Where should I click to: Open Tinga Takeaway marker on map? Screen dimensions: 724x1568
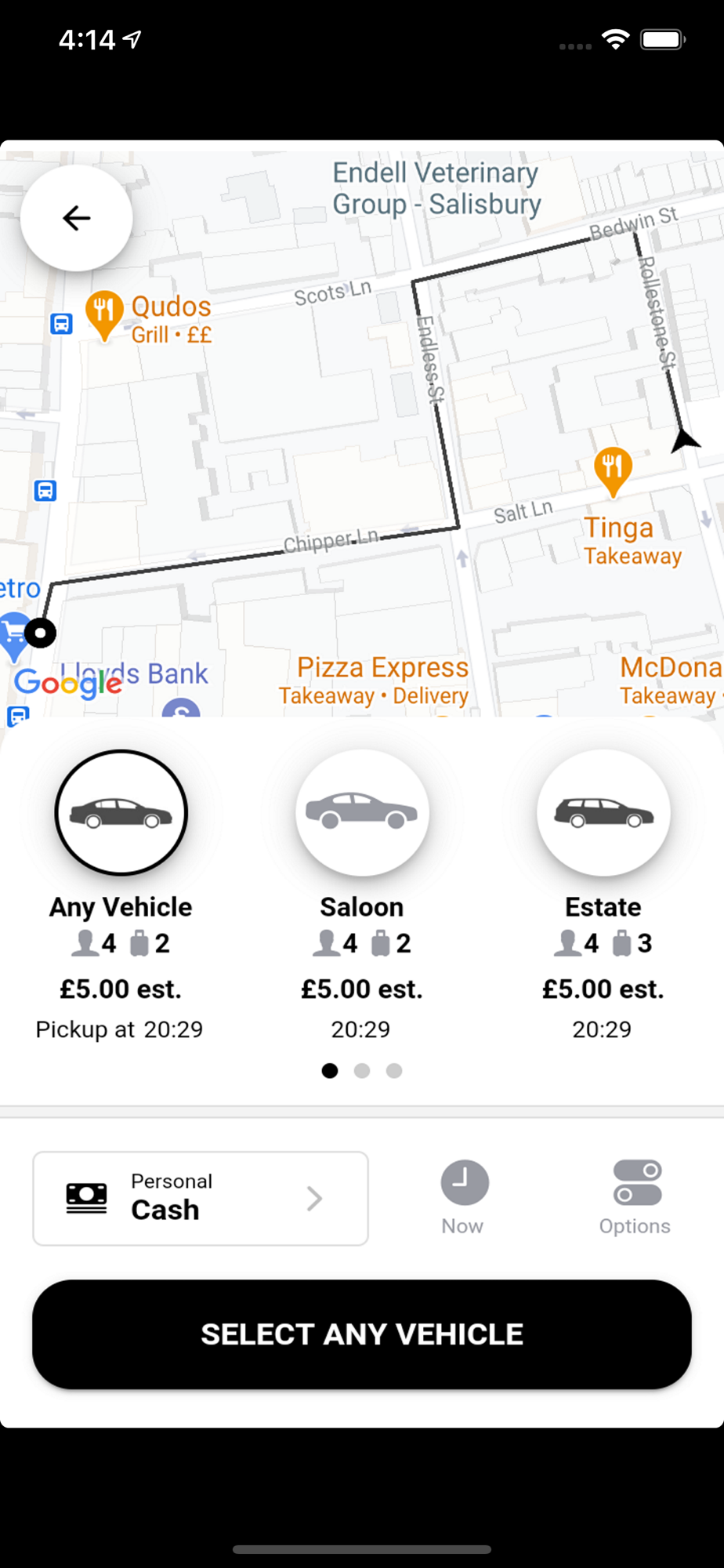pyautogui.click(x=613, y=470)
